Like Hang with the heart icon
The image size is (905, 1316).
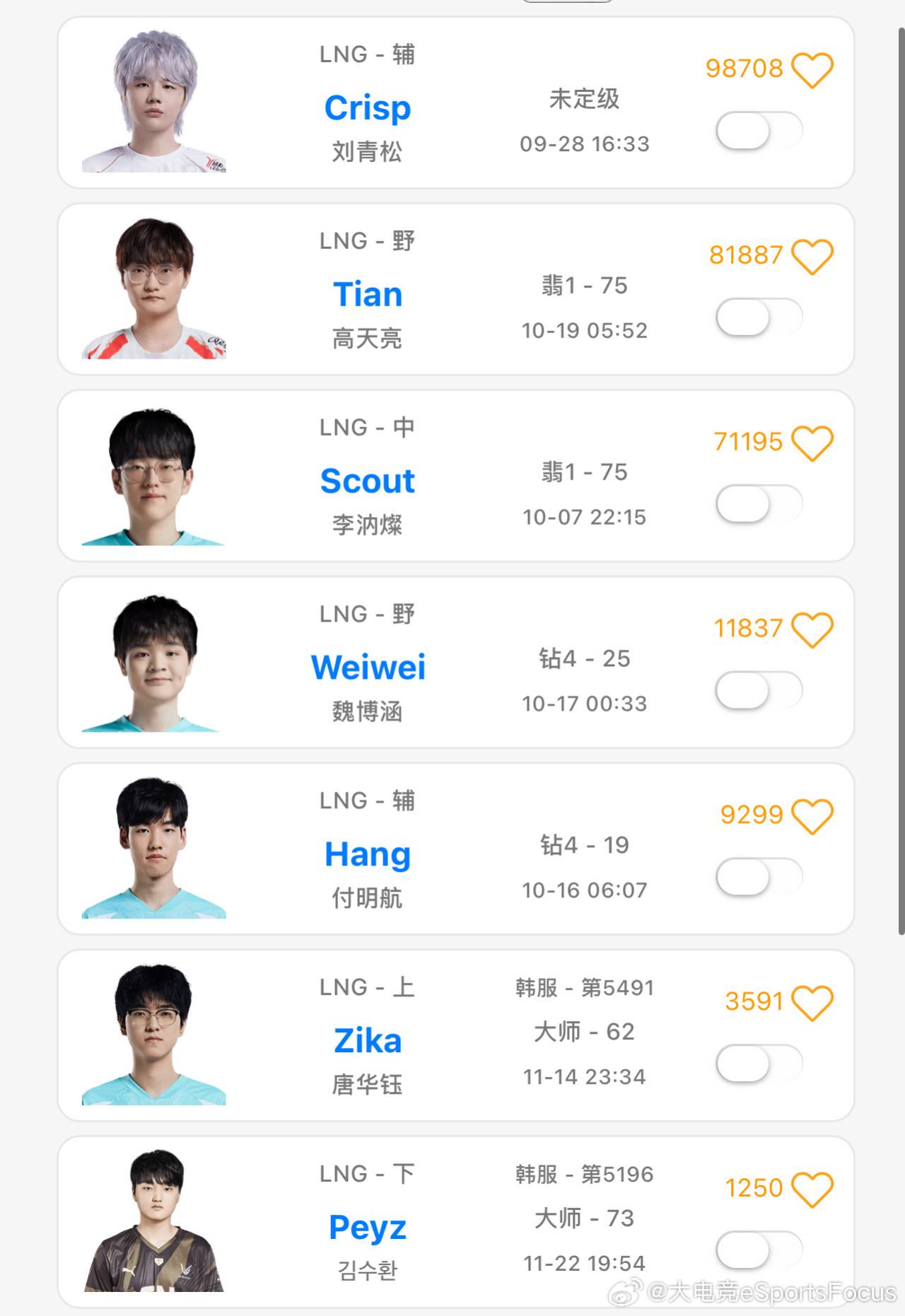pyautogui.click(x=812, y=816)
